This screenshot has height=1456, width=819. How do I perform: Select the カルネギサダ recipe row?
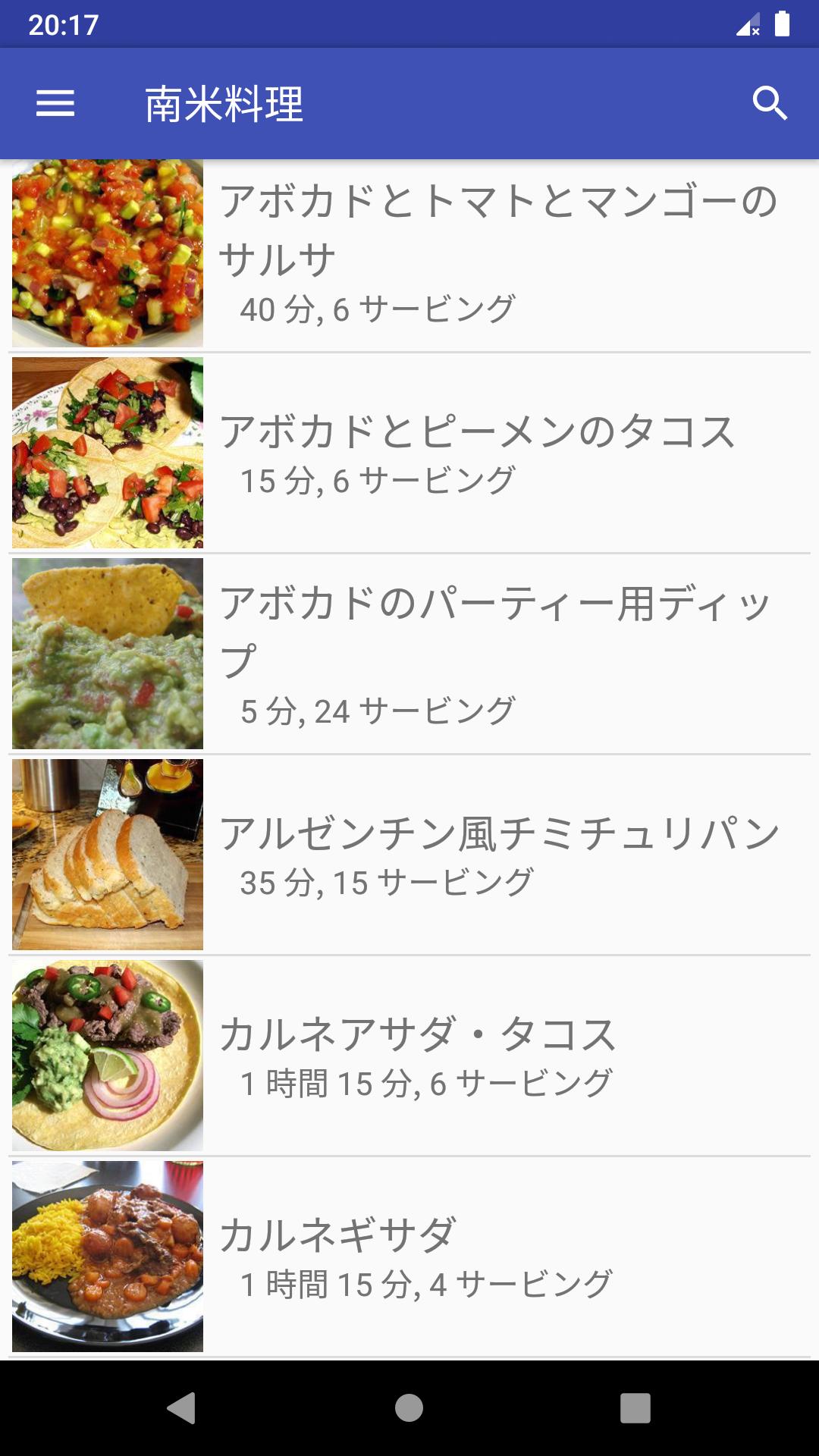pyautogui.click(x=409, y=1257)
